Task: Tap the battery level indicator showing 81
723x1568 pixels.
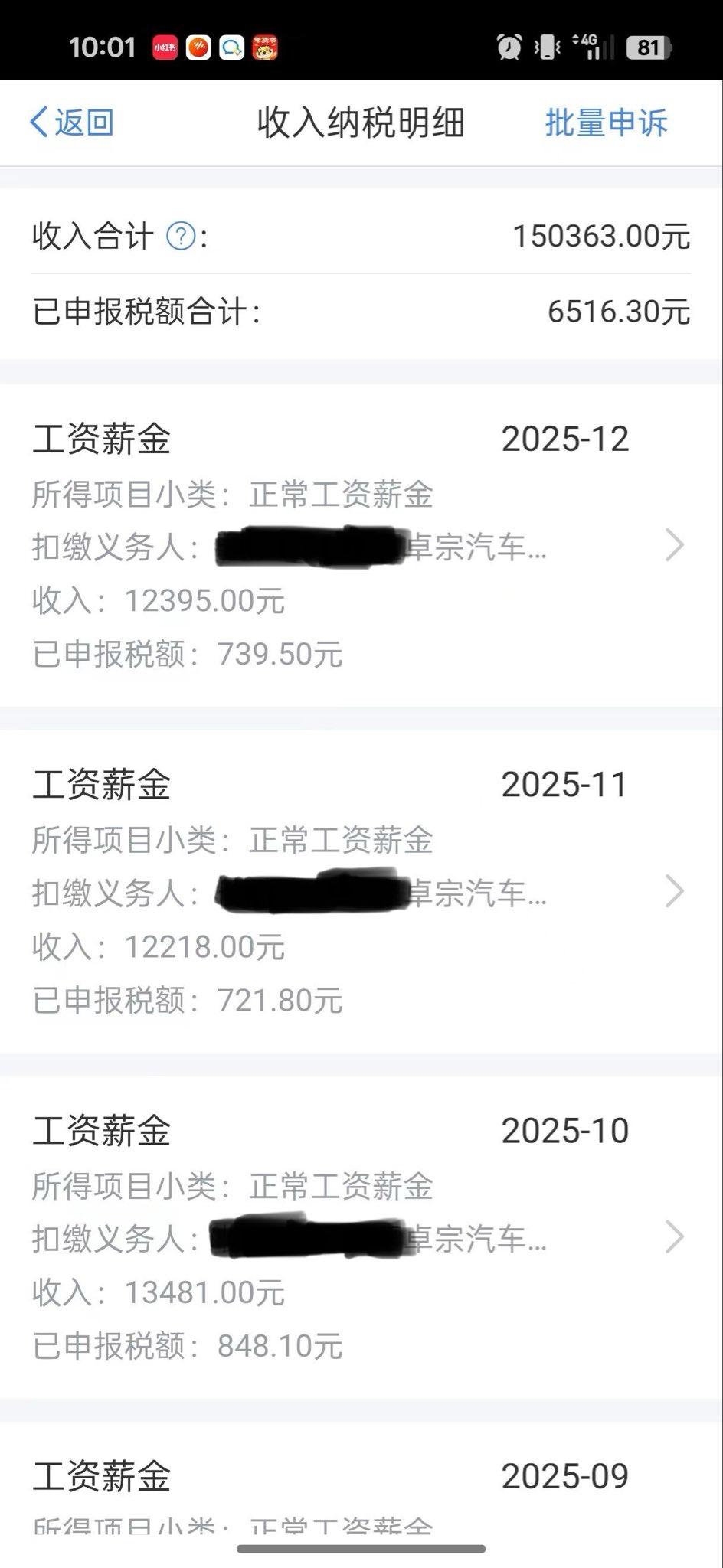Action: click(647, 49)
